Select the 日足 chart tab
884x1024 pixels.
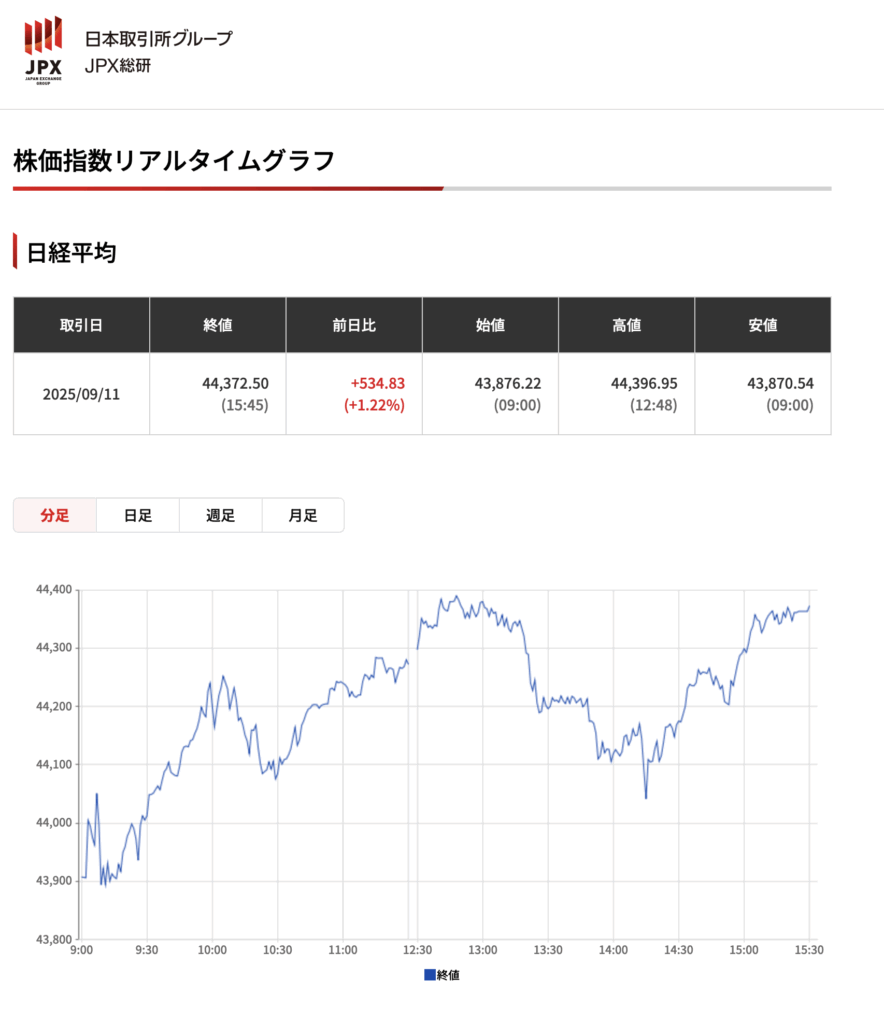(138, 516)
